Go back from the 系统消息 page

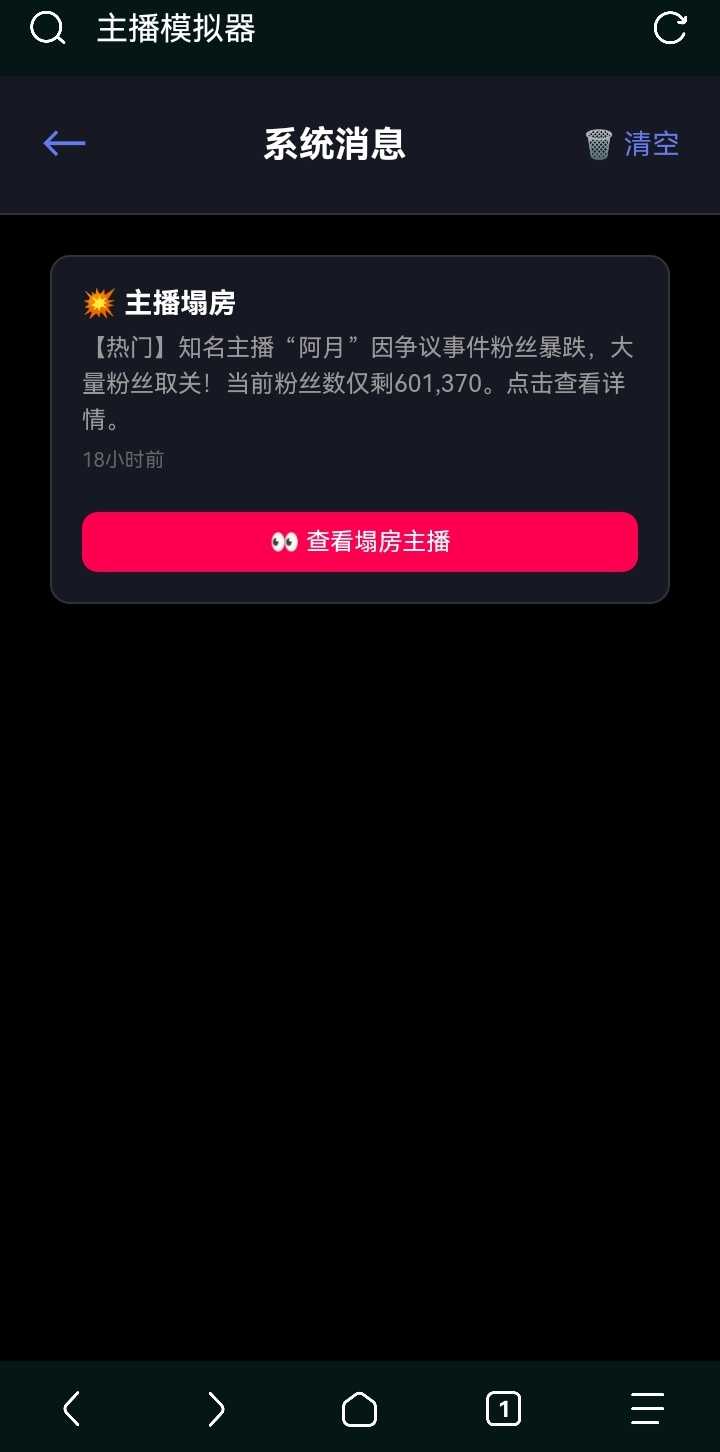64,144
